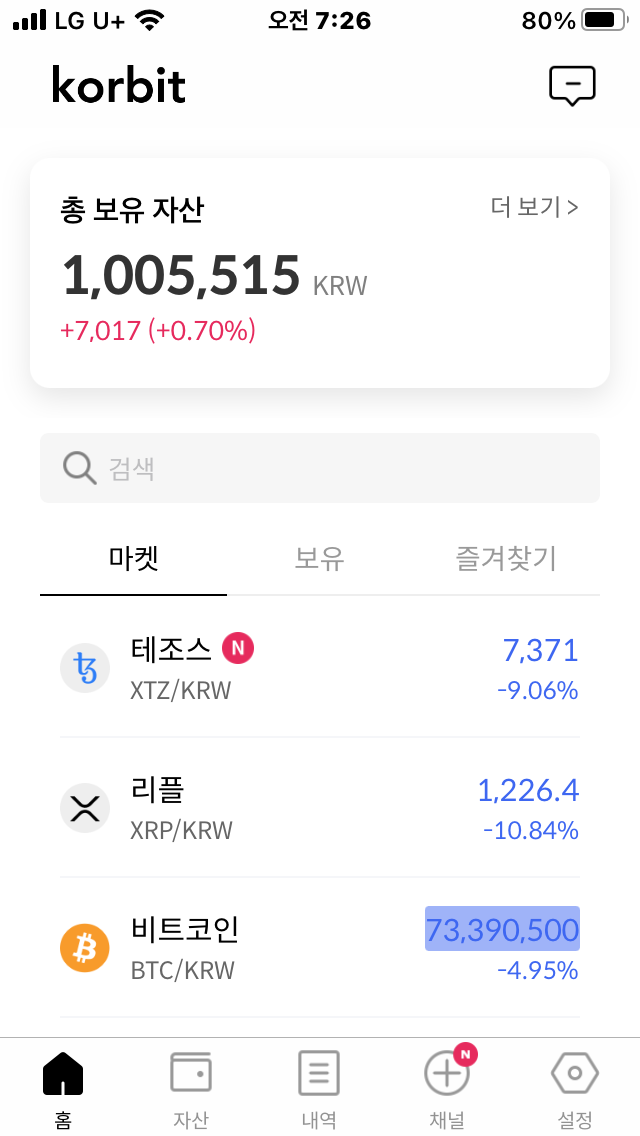This screenshot has width=640, height=1136.
Task: Open the 채널 bottom tab
Action: (447, 1086)
